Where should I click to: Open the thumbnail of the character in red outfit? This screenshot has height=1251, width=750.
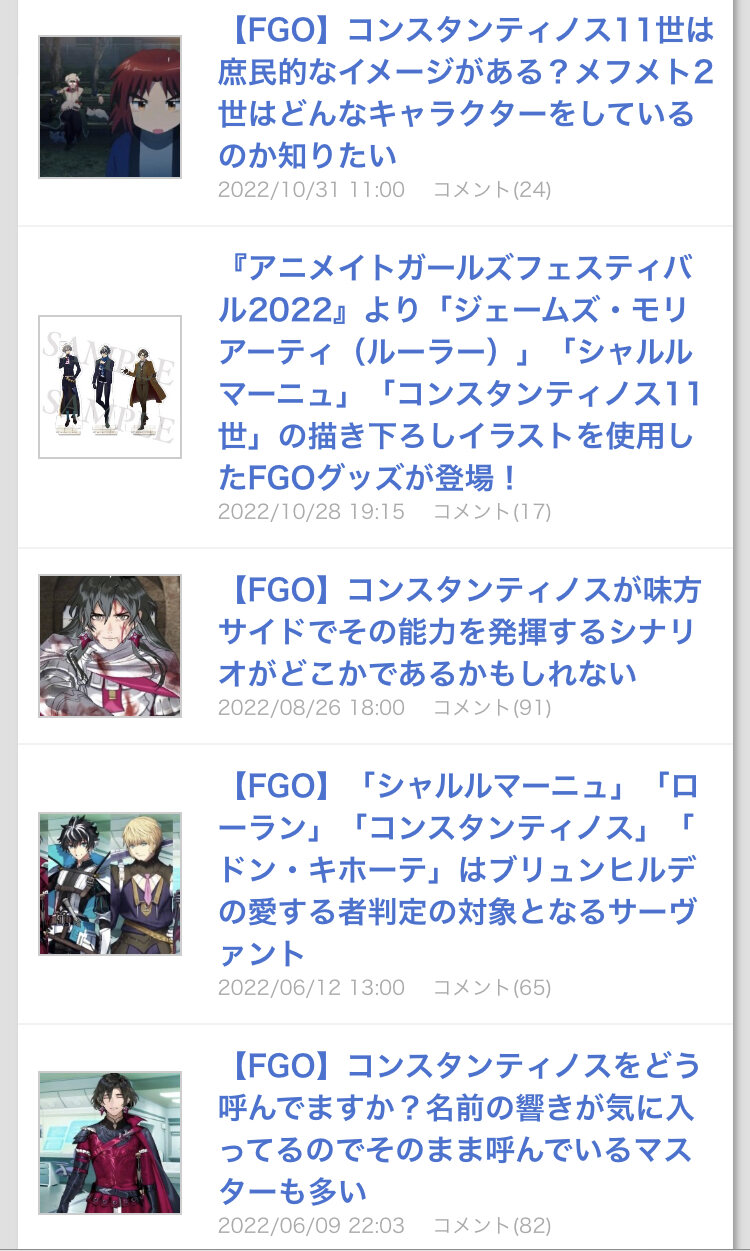pyautogui.click(x=110, y=1142)
